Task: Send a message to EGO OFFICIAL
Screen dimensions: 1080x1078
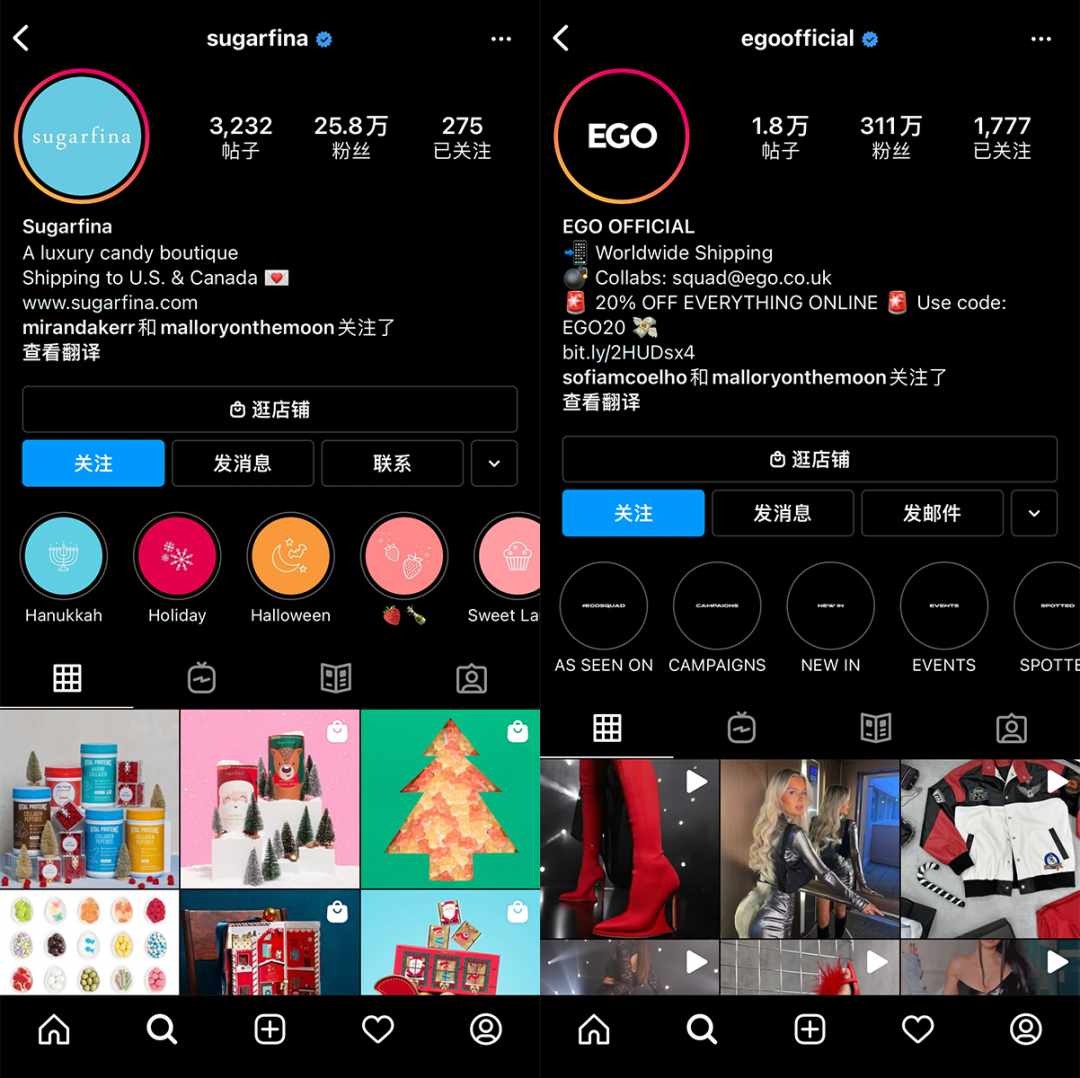Action: click(x=782, y=513)
